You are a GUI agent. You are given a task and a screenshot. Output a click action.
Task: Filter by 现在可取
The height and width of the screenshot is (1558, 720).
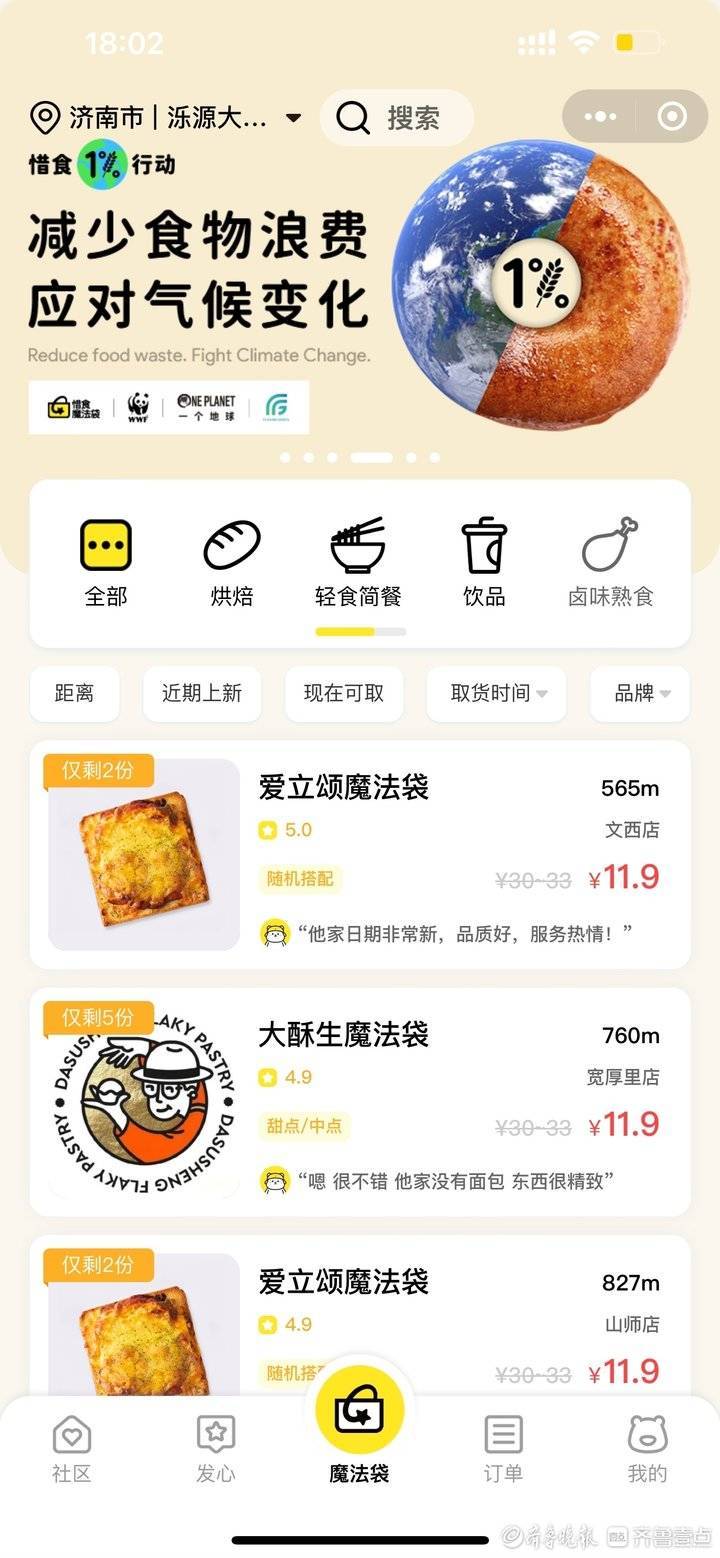point(344,693)
